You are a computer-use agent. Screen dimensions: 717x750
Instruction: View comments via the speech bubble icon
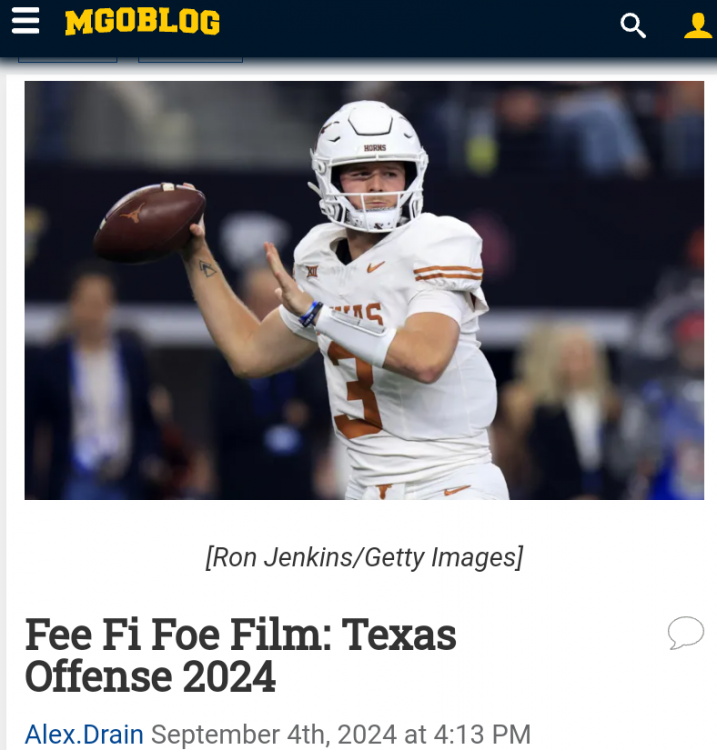pos(686,633)
